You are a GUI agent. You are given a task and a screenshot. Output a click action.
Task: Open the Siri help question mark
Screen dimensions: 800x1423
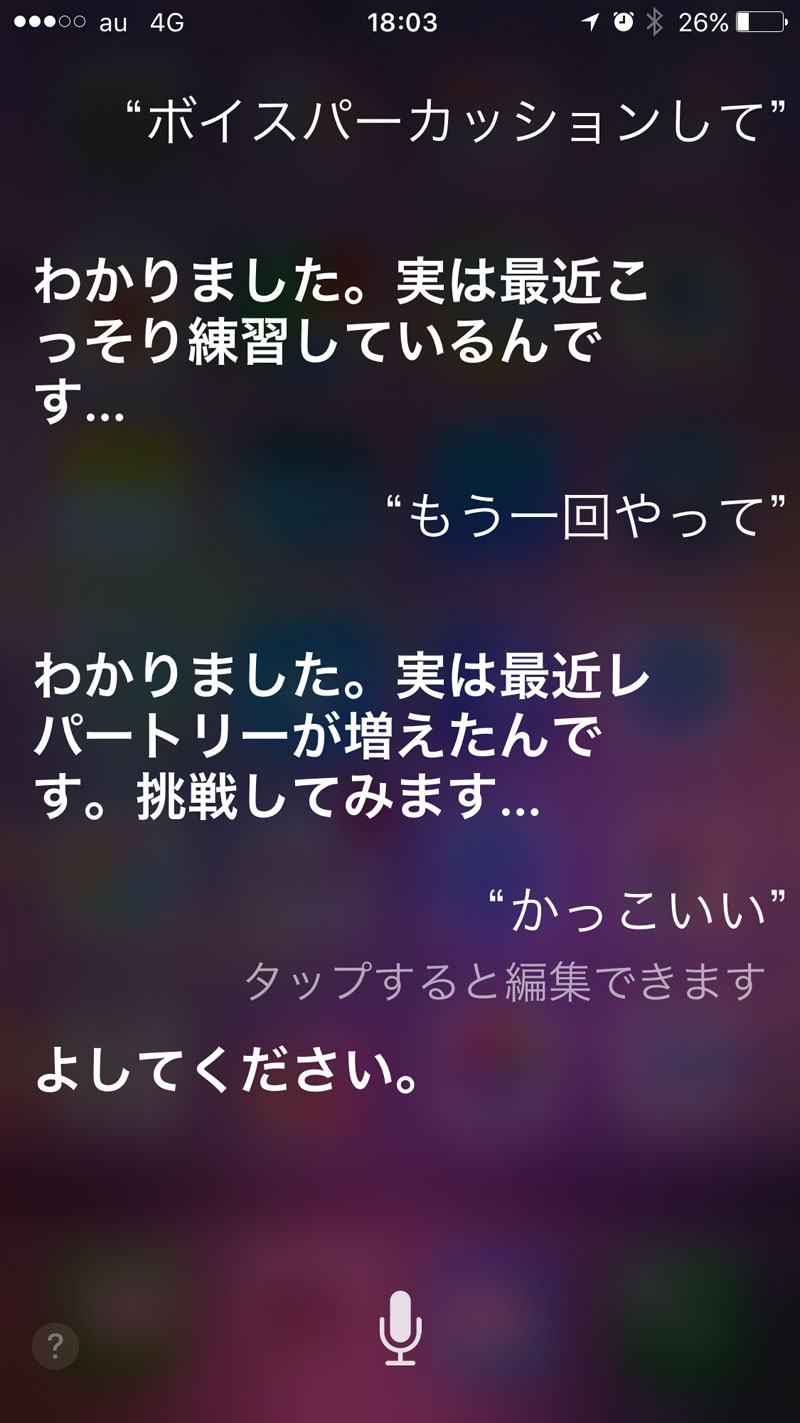pos(55,1344)
